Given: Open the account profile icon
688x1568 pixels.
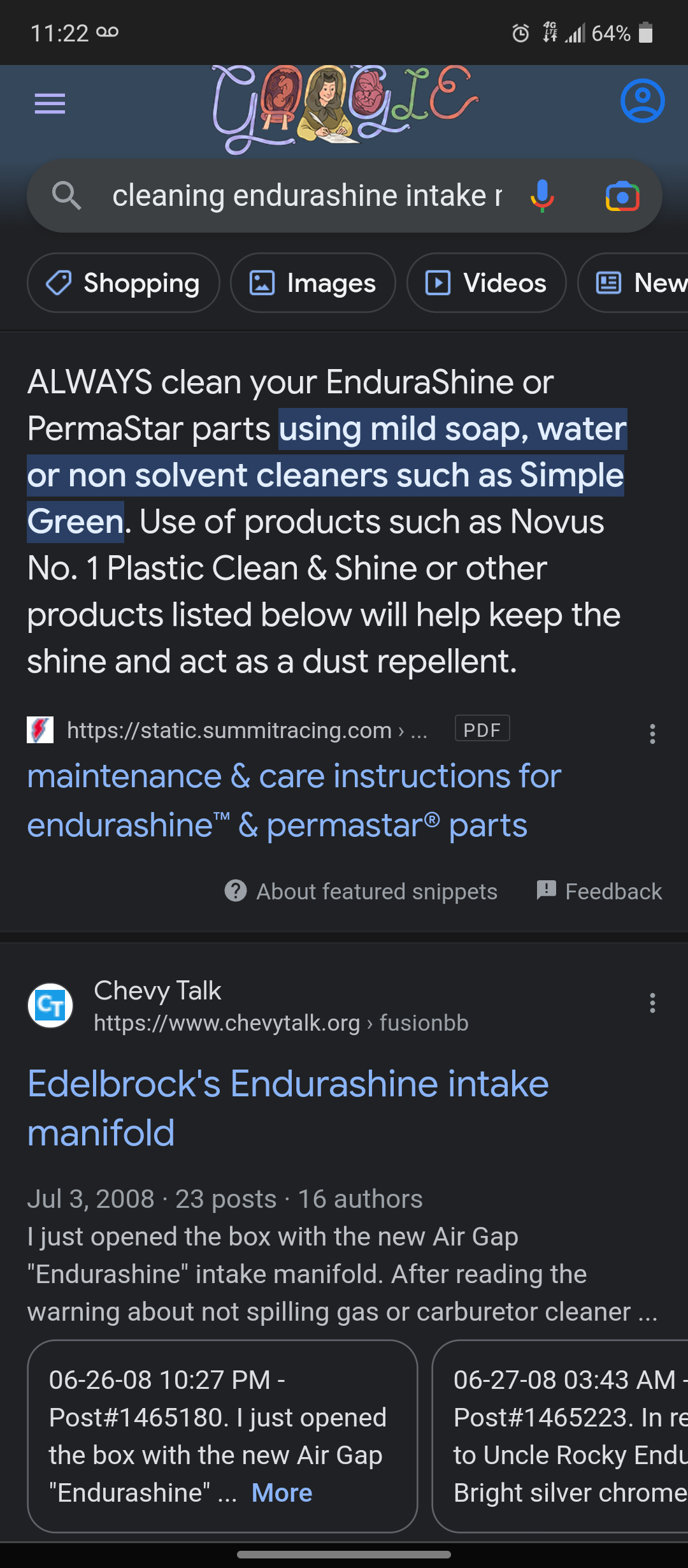Looking at the screenshot, I should click(642, 101).
